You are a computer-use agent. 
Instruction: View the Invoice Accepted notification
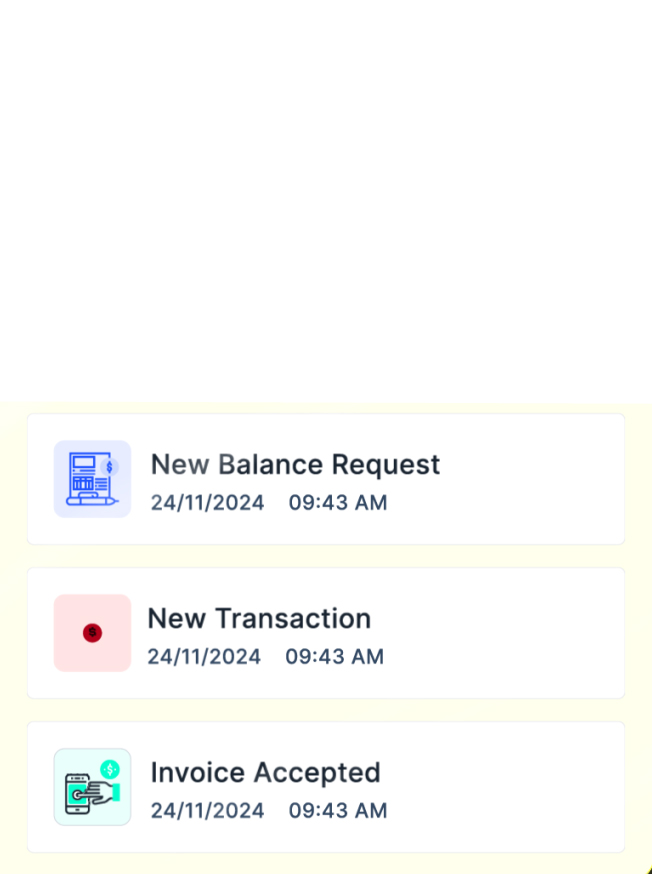[325, 787]
